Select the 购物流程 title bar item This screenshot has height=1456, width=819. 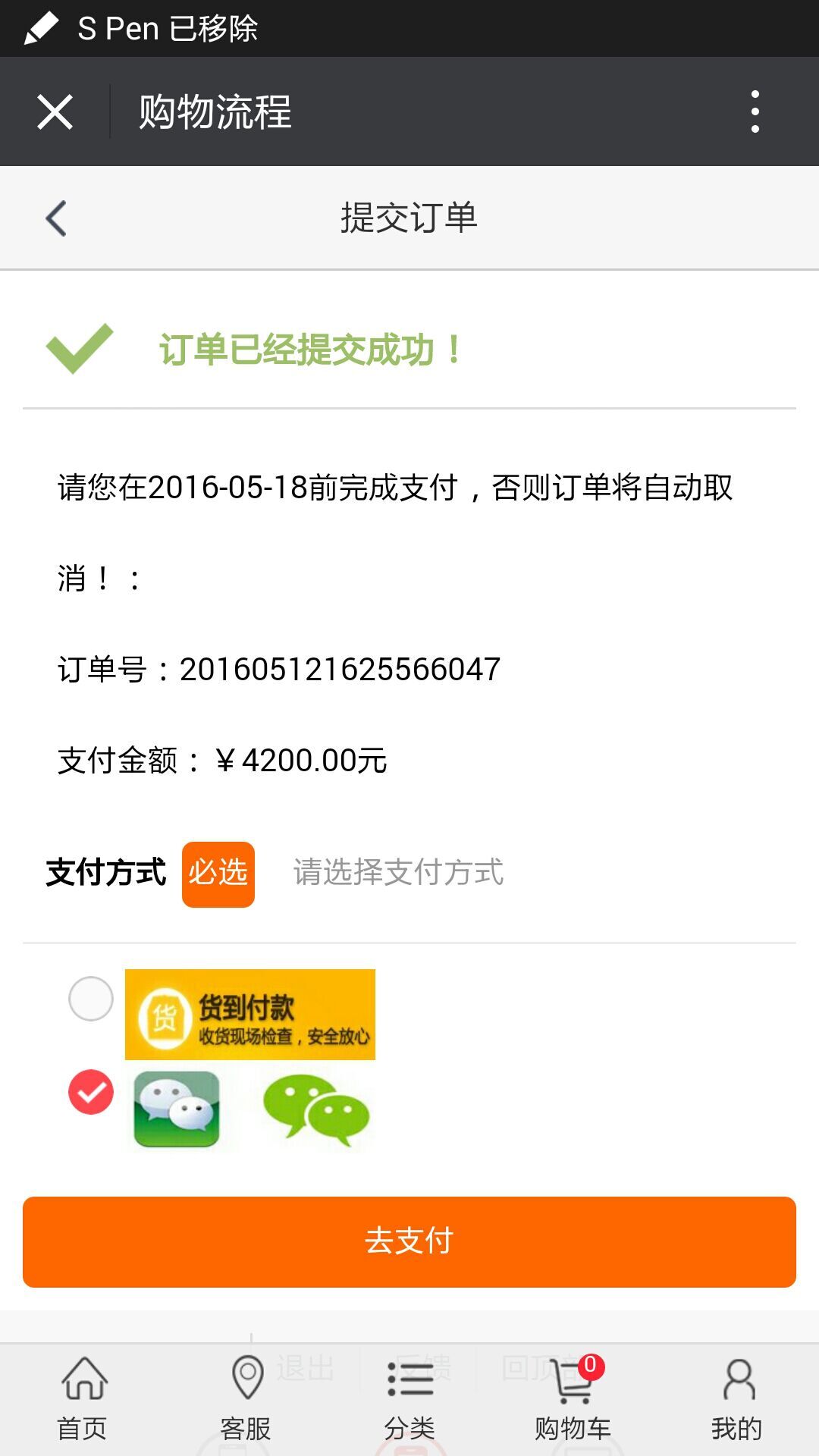pyautogui.click(x=215, y=111)
